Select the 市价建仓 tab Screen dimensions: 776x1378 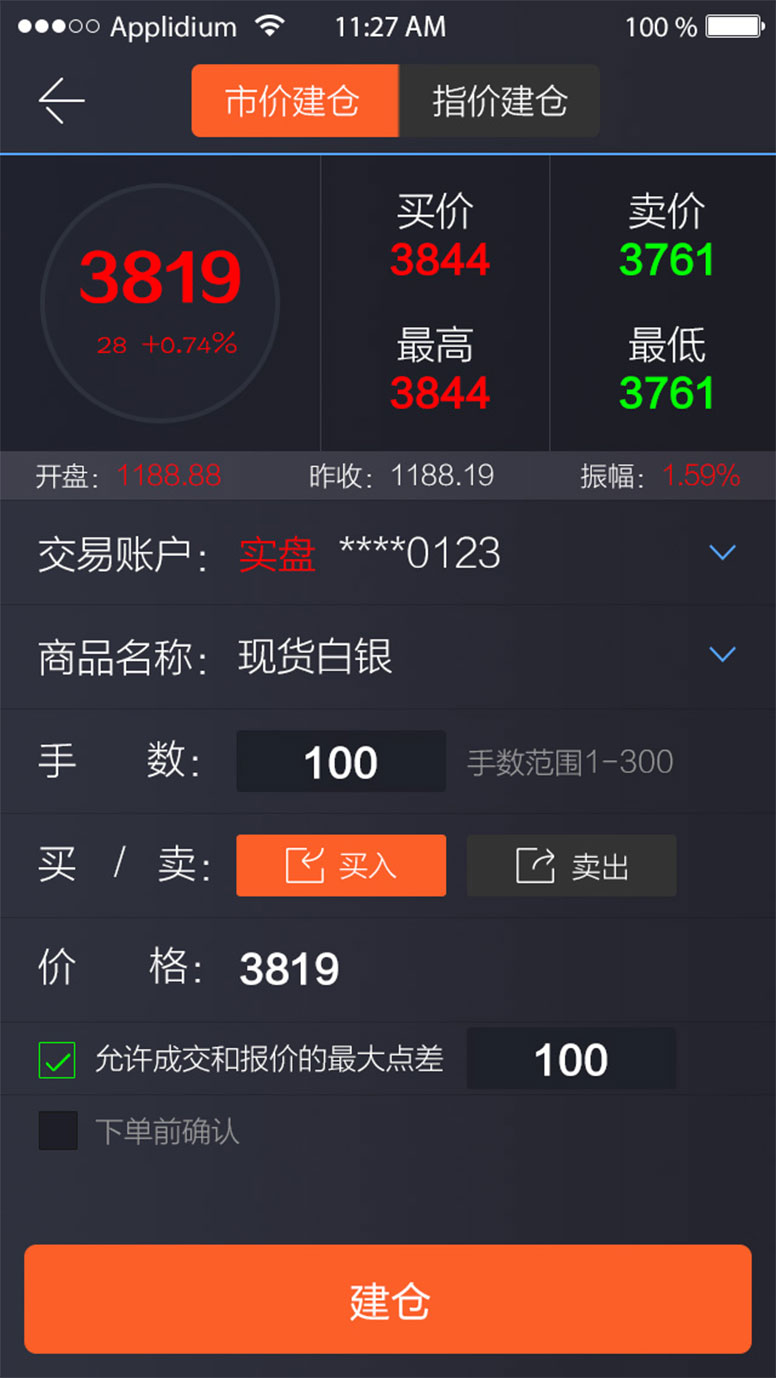[x=294, y=100]
